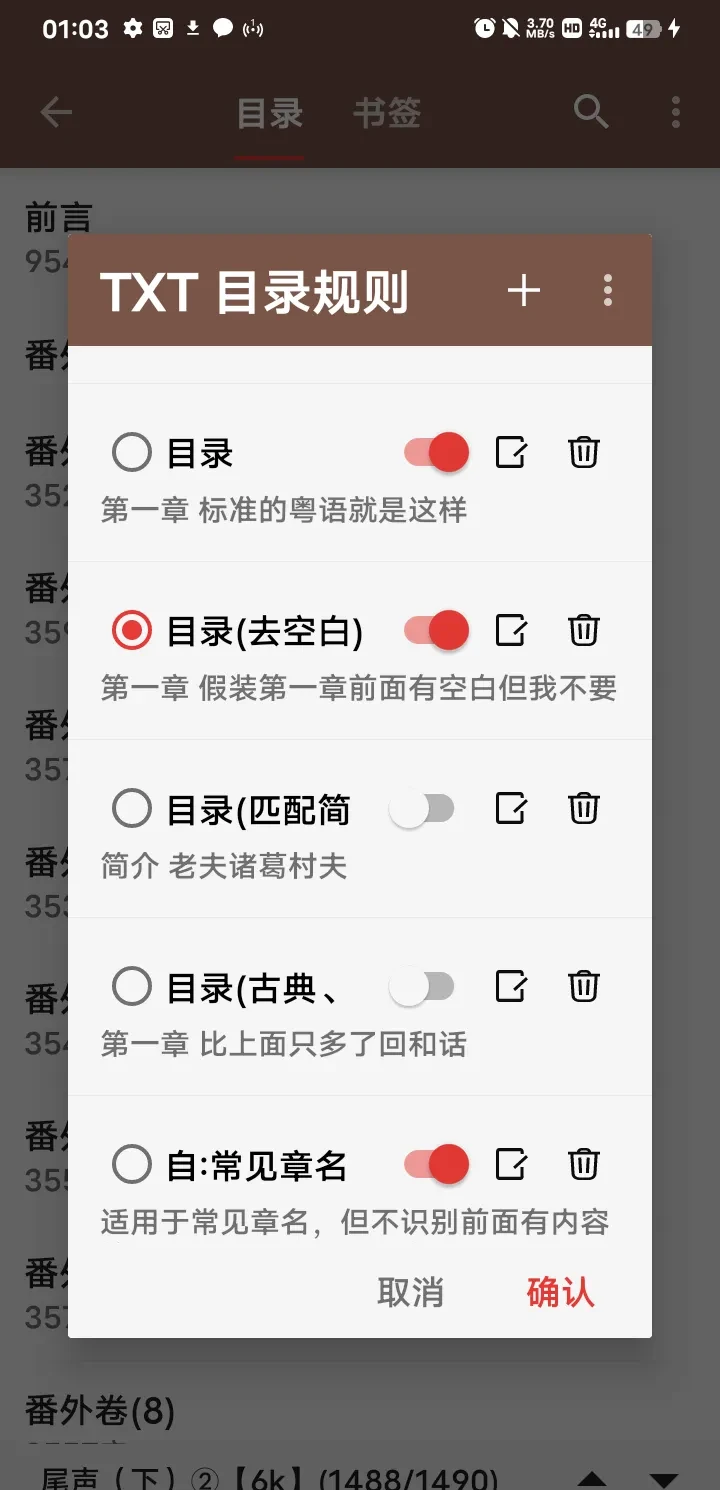Confirm the selection with 确认

(560, 1292)
